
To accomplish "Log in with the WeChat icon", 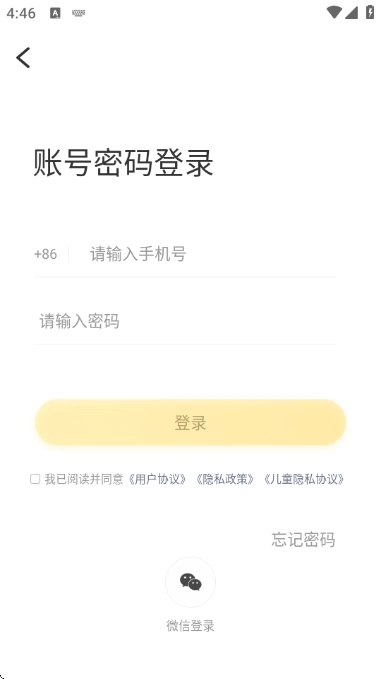I will (190, 582).
